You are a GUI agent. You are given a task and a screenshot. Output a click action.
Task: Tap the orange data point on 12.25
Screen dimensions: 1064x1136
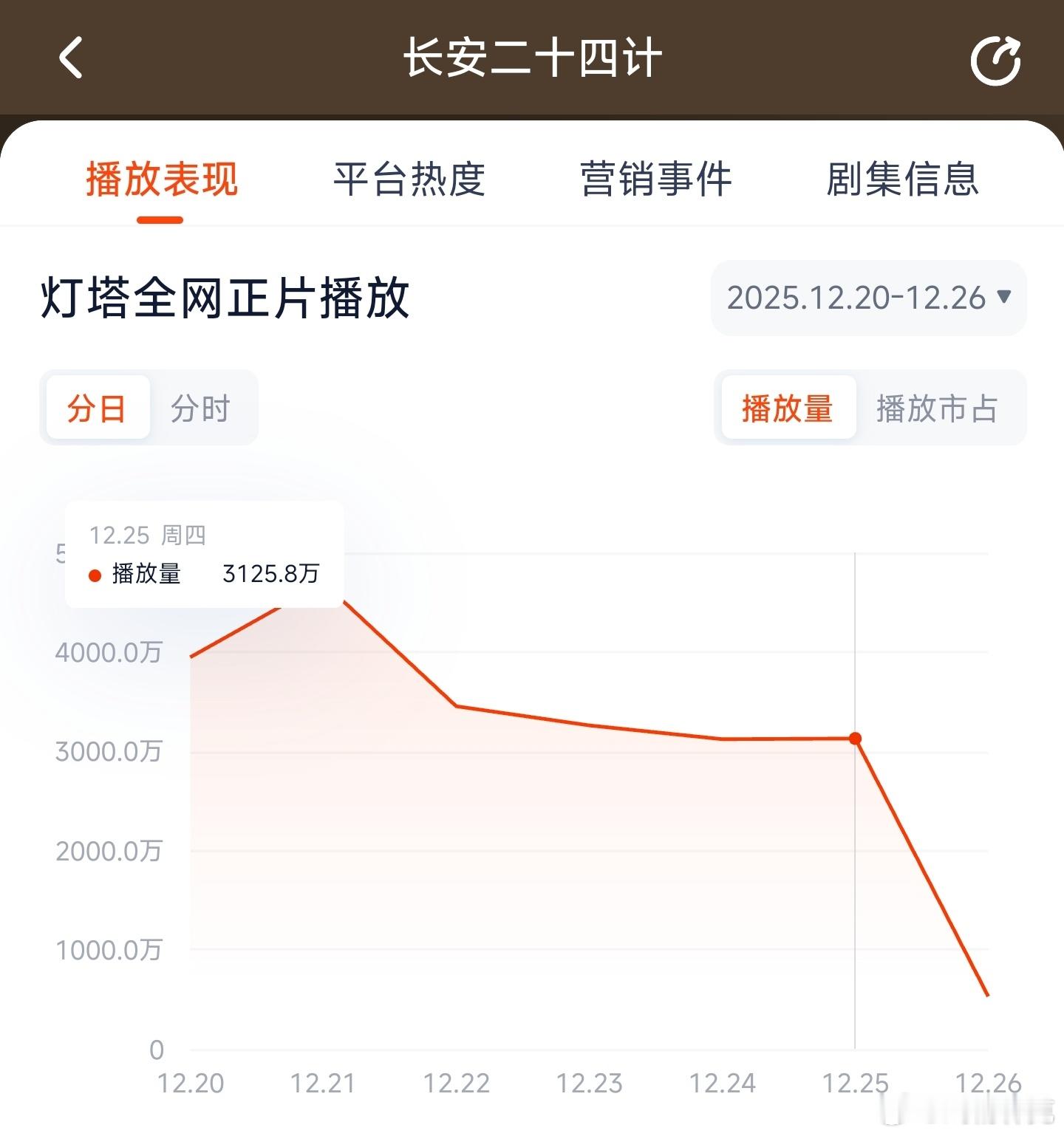coord(855,739)
